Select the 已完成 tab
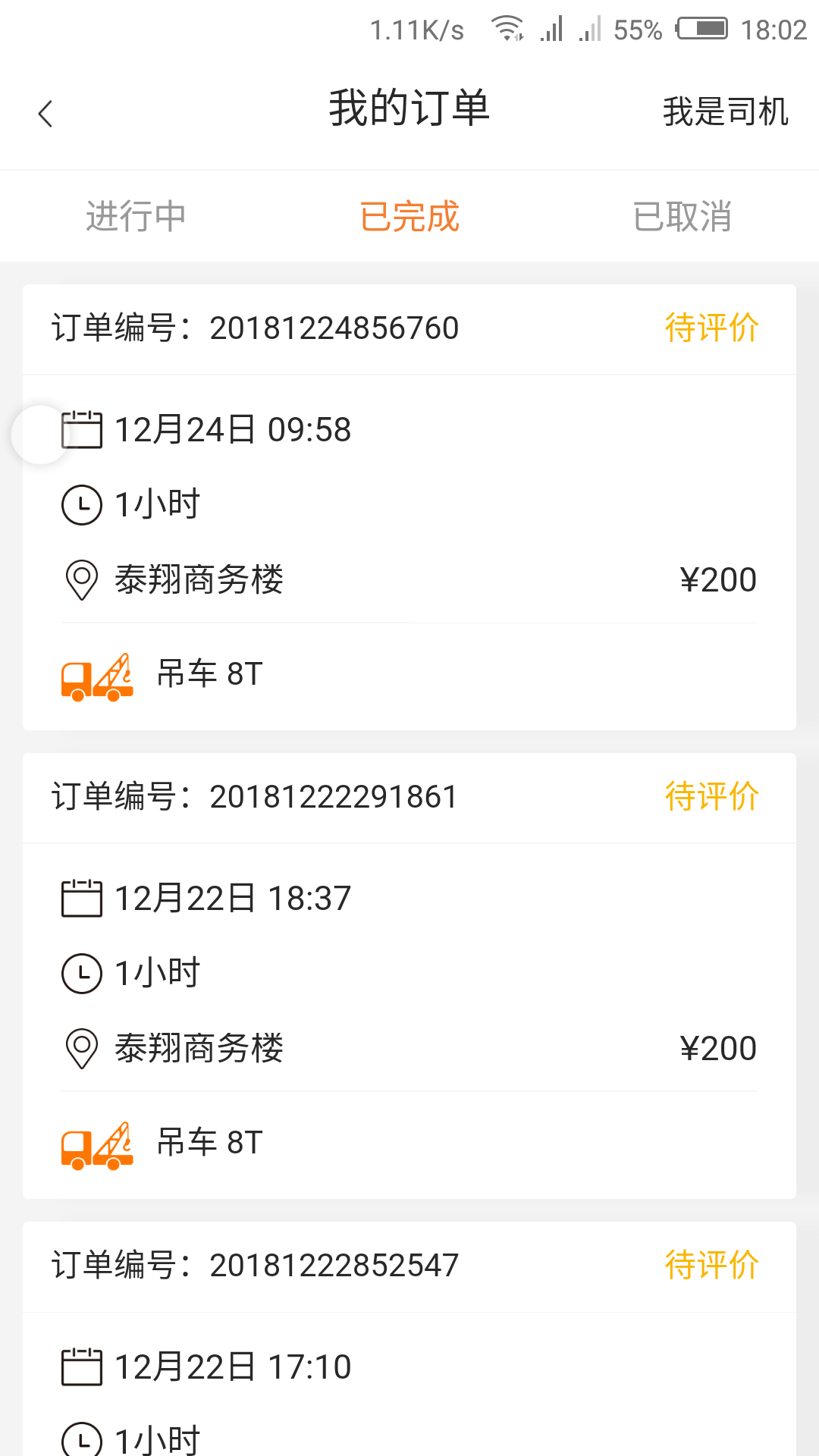The image size is (819, 1456). click(409, 216)
